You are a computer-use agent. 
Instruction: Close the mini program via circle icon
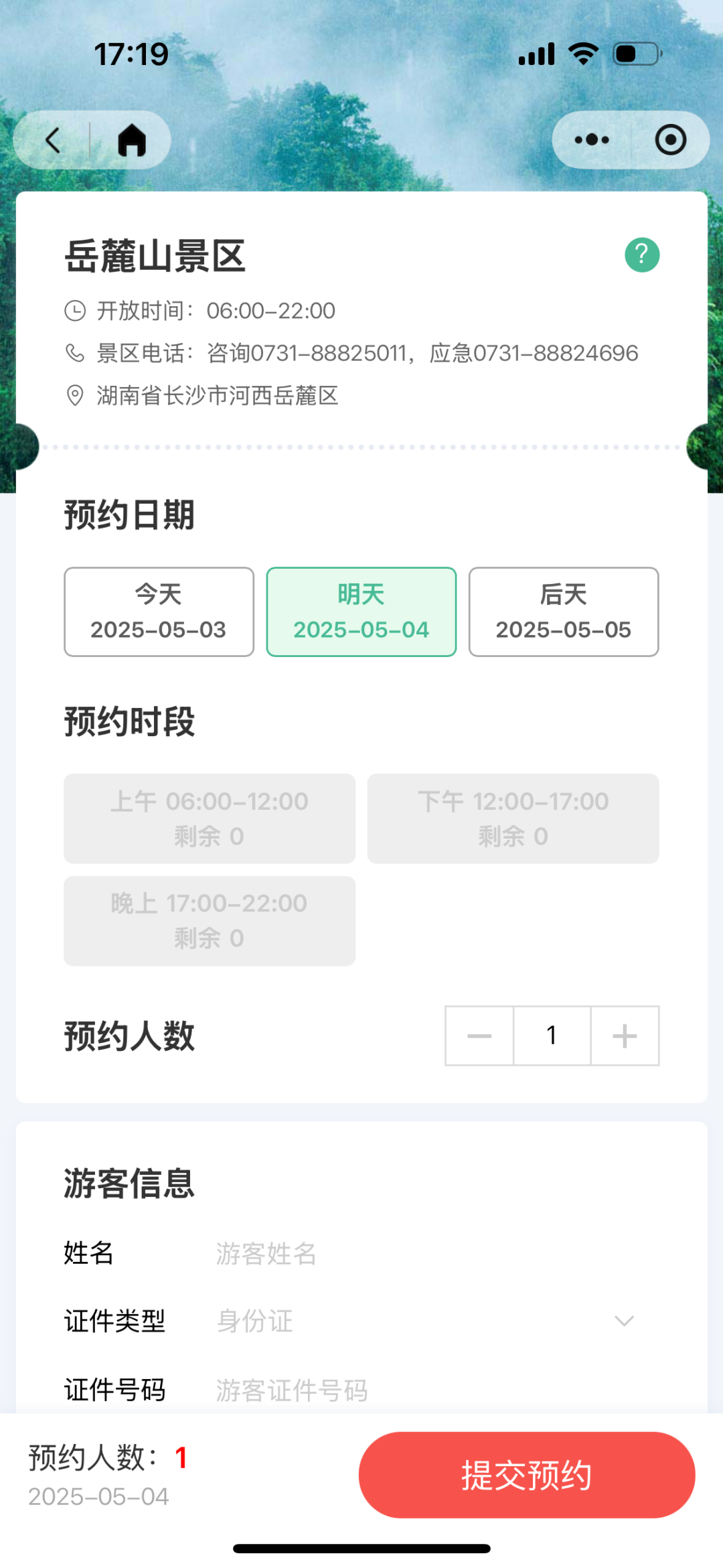(671, 140)
